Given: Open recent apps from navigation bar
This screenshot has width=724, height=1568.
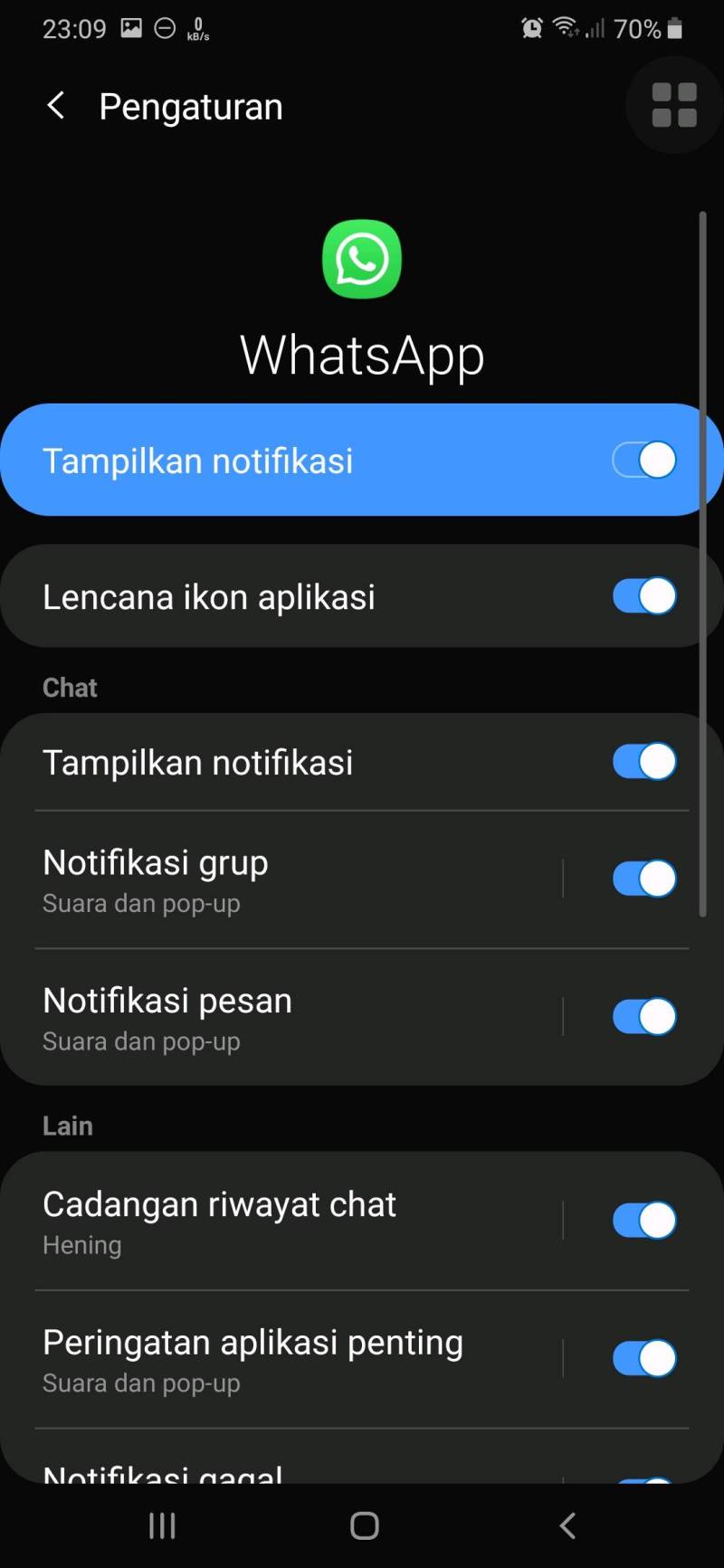Looking at the screenshot, I should [x=162, y=1526].
